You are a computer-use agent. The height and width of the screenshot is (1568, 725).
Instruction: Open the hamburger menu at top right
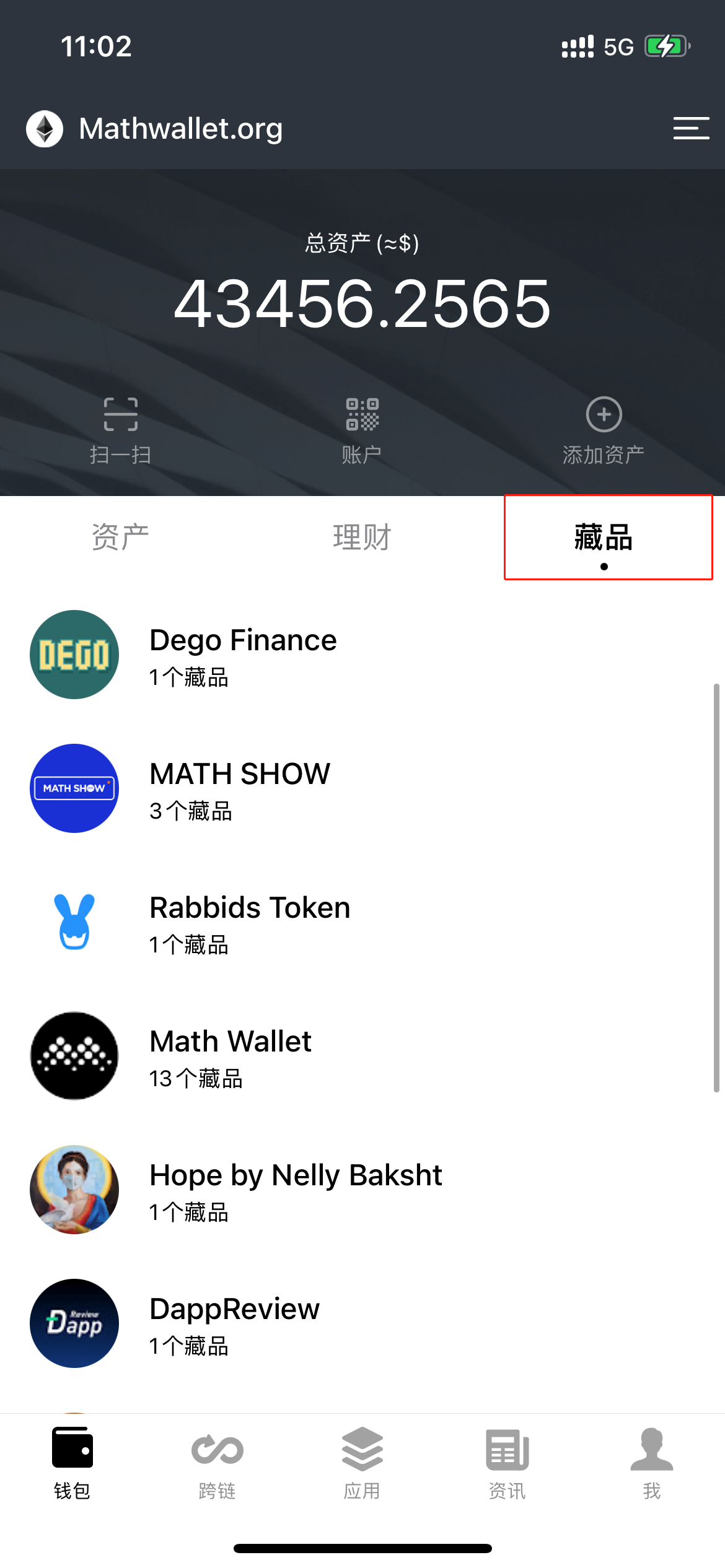pos(691,128)
